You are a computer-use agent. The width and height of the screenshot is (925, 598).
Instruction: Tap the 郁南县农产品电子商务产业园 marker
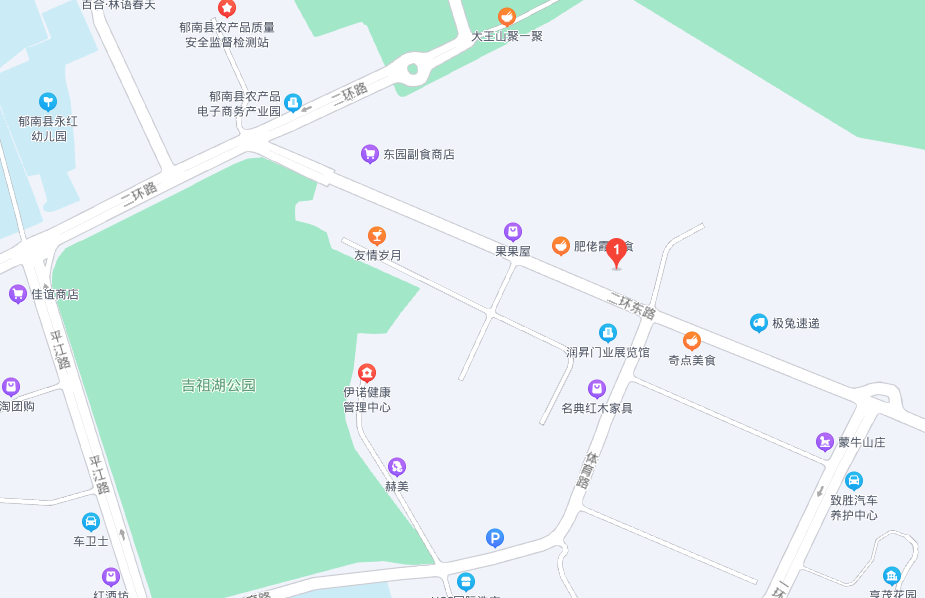293,102
